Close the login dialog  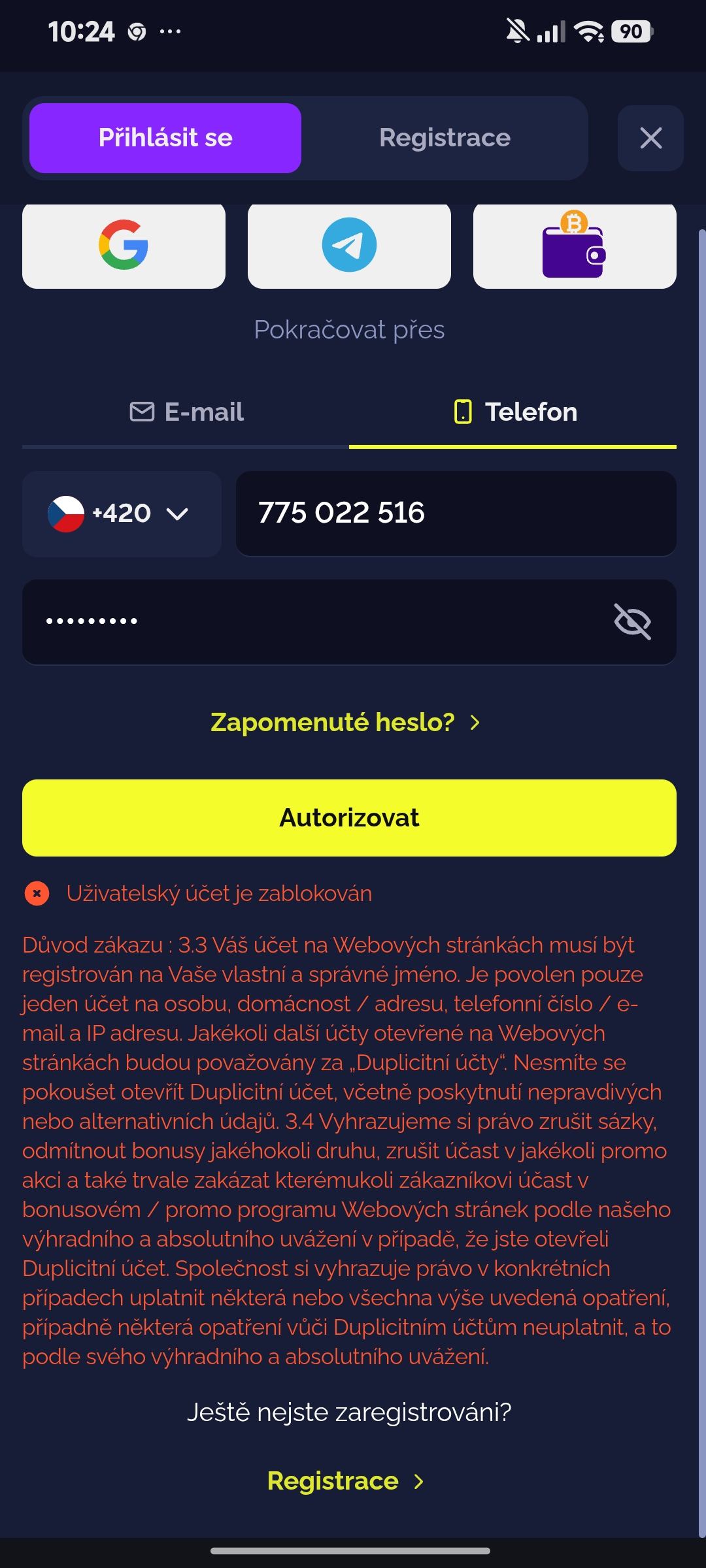tap(650, 138)
